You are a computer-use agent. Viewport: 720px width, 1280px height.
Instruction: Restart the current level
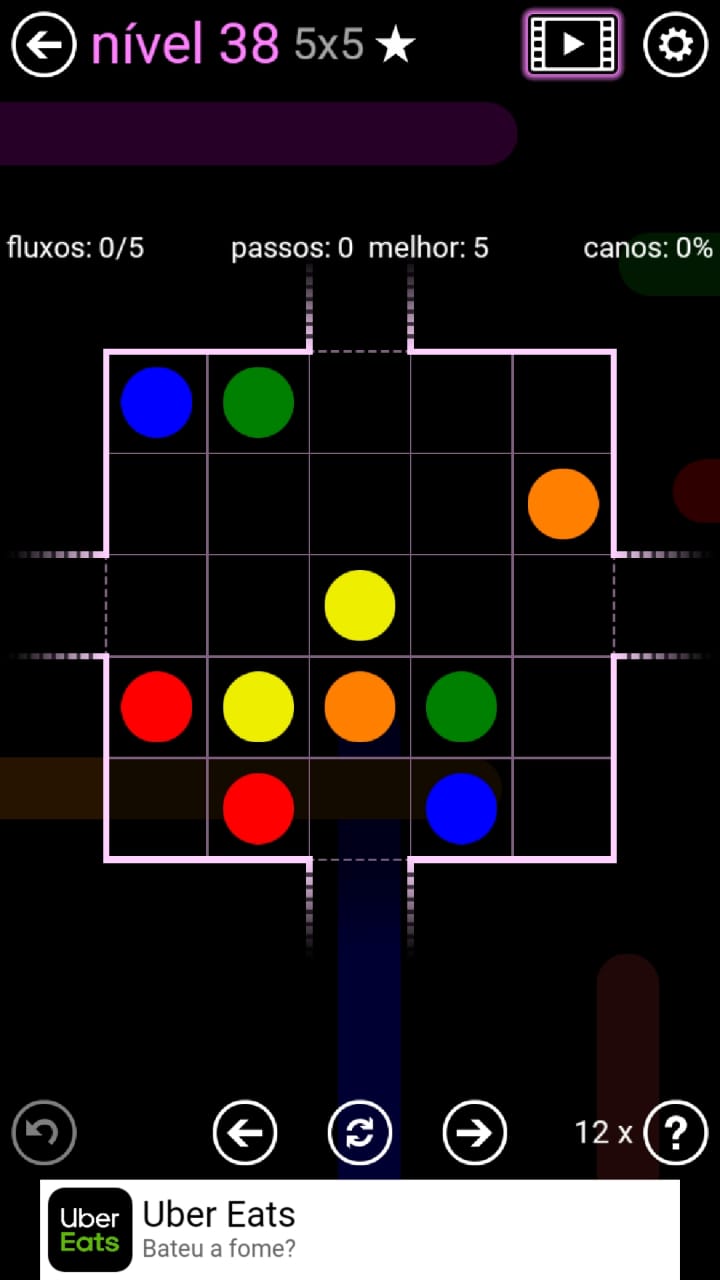360,1133
